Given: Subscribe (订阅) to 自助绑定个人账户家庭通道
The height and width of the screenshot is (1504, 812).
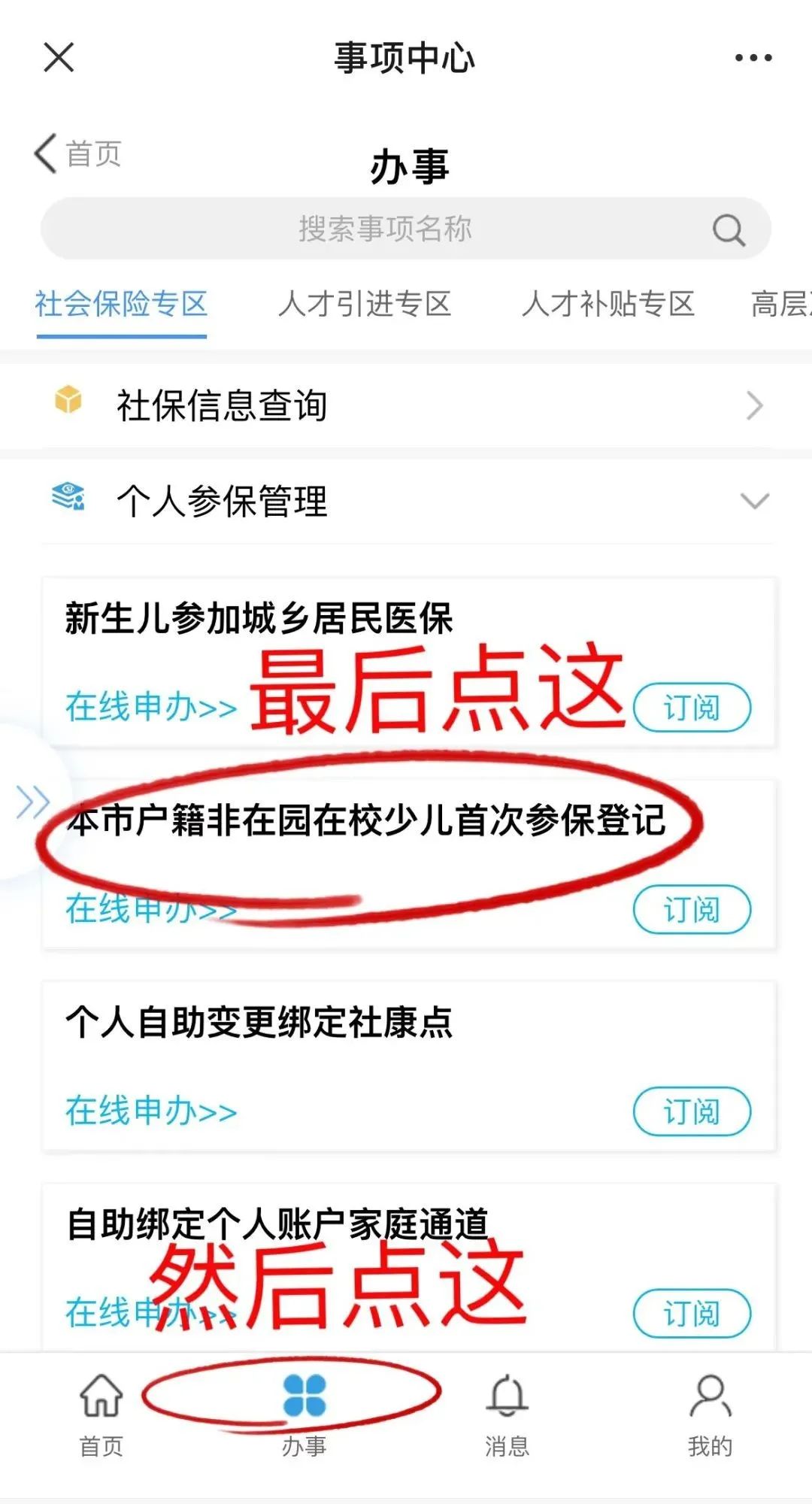Looking at the screenshot, I should point(692,1314).
